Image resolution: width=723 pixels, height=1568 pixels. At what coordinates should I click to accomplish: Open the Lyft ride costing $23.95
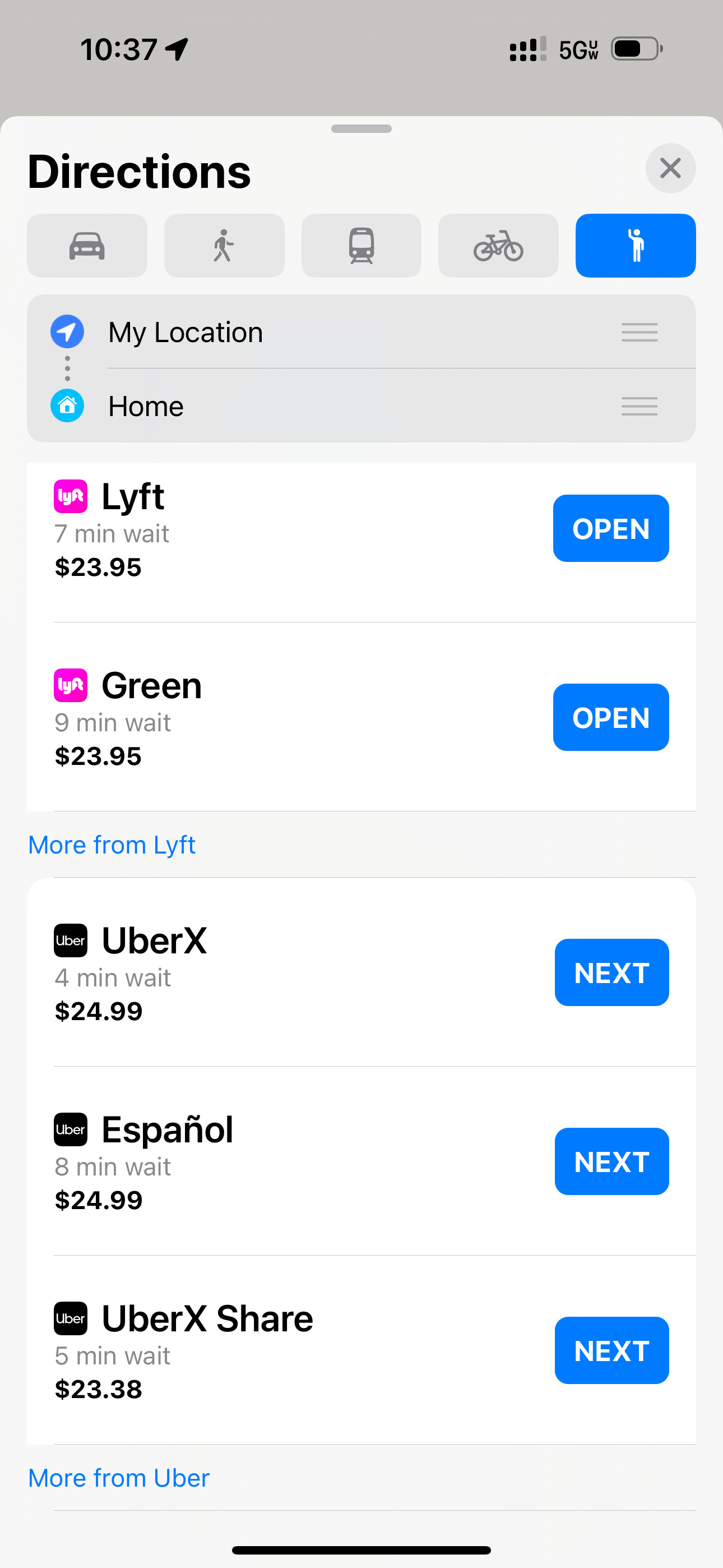pyautogui.click(x=610, y=528)
